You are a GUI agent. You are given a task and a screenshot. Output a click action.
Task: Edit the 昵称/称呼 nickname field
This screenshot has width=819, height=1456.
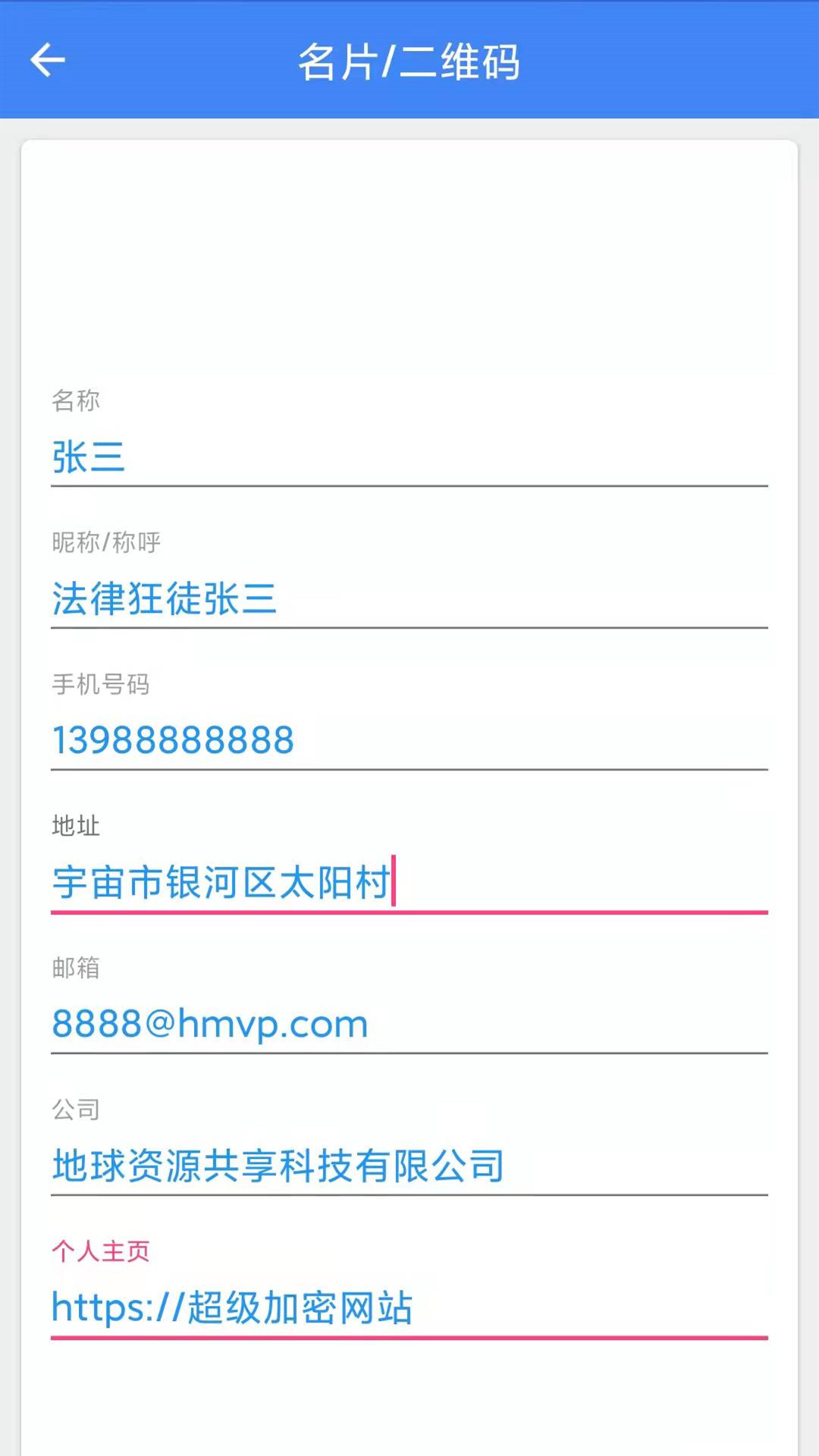coord(409,599)
